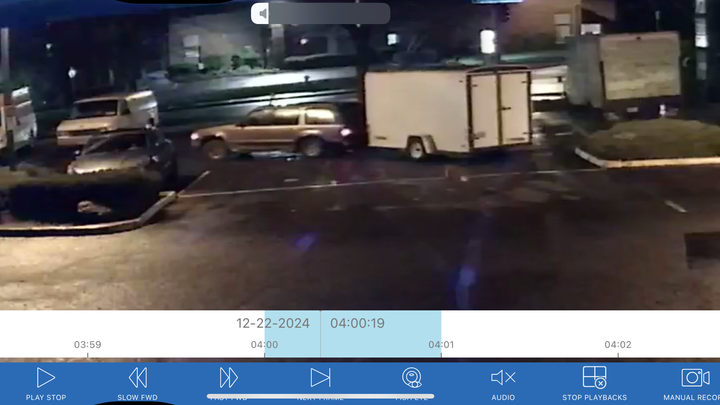Jump to 04:02 on the timeline
Viewport: 720px width, 405px height.
618,346
